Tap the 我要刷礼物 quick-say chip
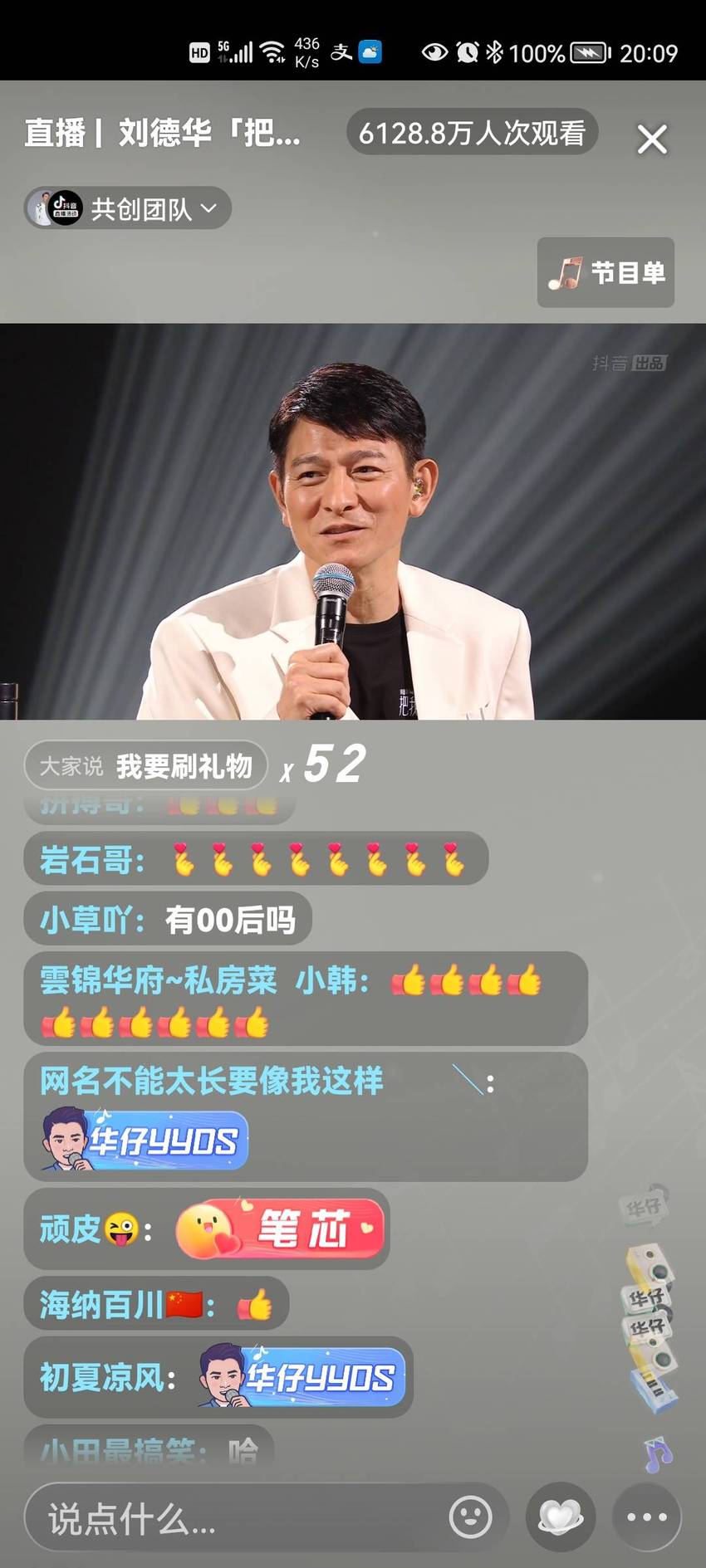This screenshot has width=706, height=1568. click(x=146, y=765)
